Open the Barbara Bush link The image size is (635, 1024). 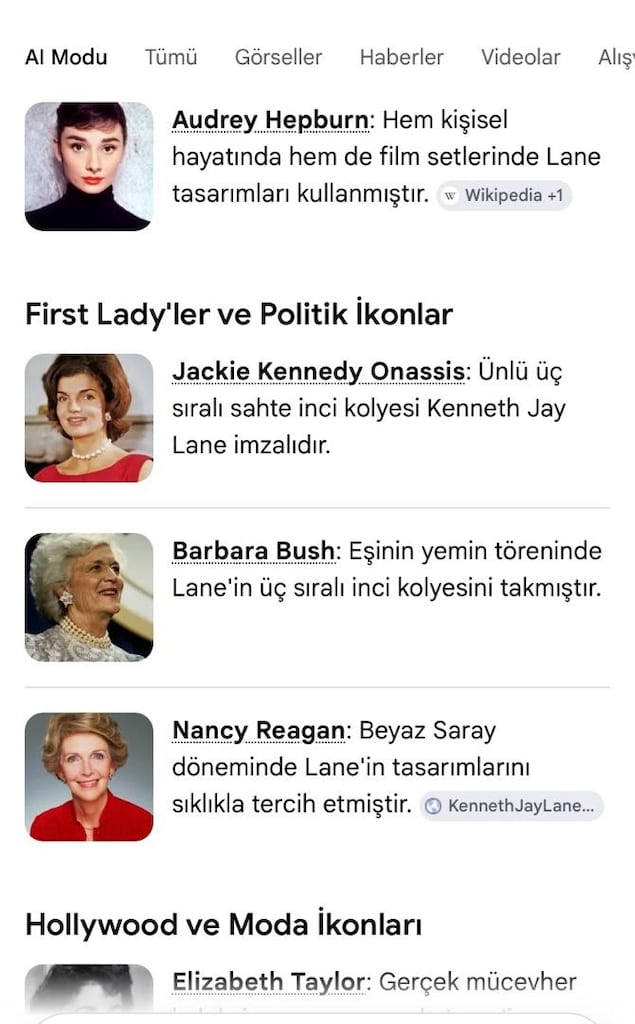click(x=253, y=551)
